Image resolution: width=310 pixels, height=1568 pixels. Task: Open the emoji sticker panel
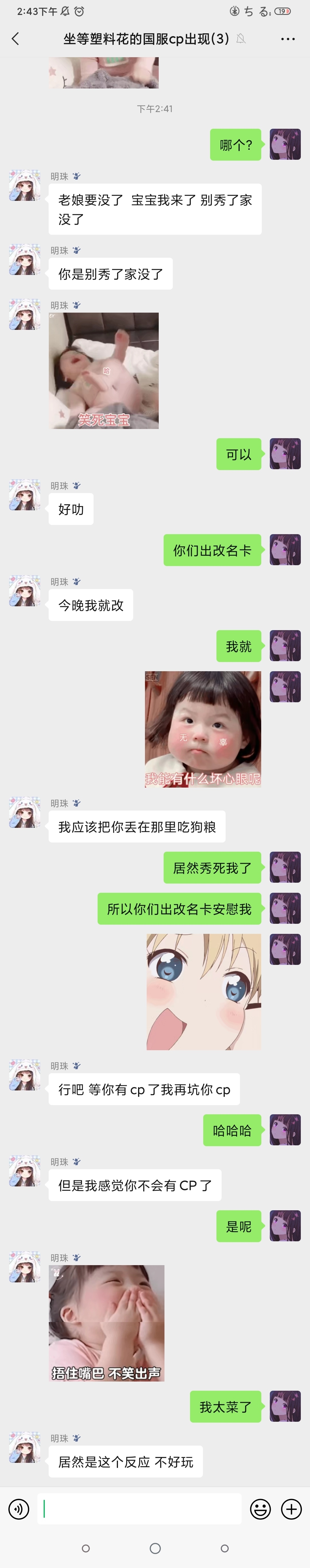(260, 1509)
